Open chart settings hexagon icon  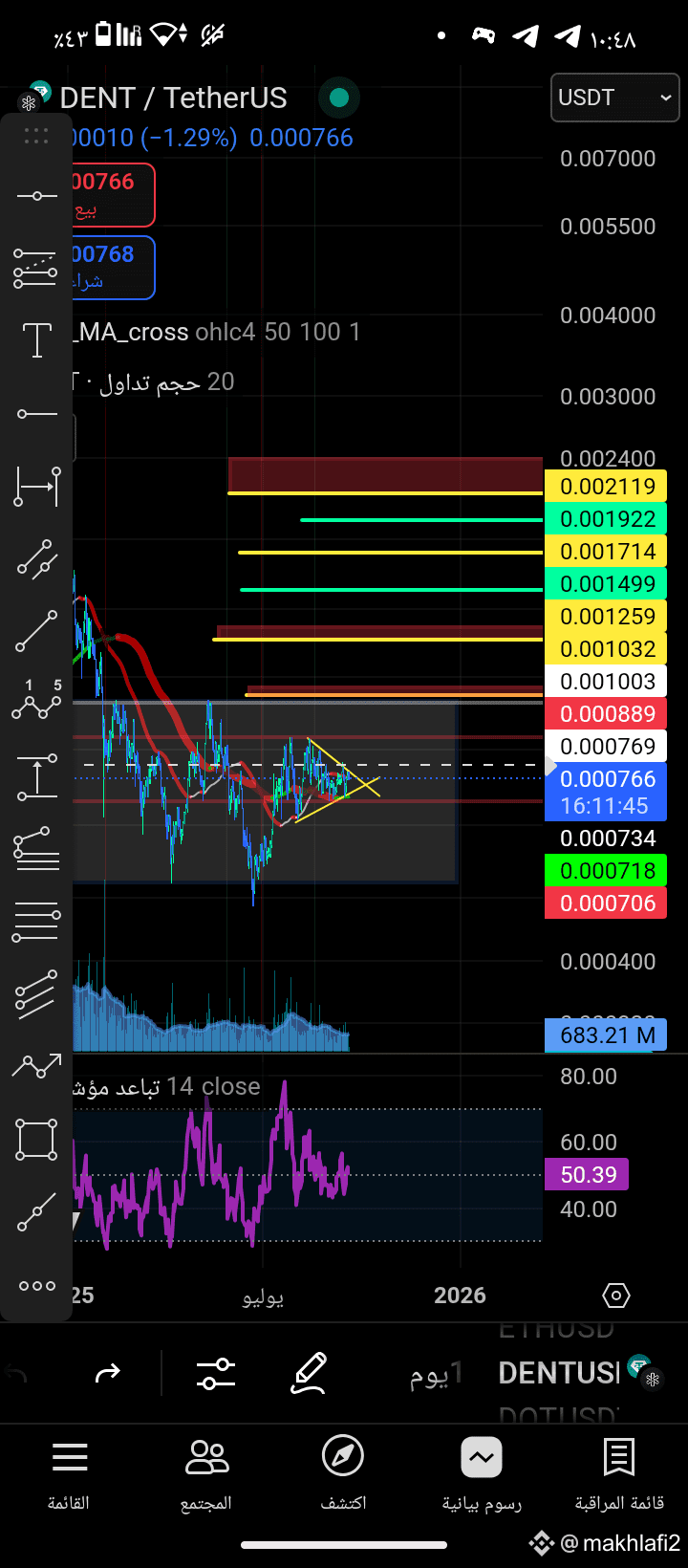(616, 1296)
